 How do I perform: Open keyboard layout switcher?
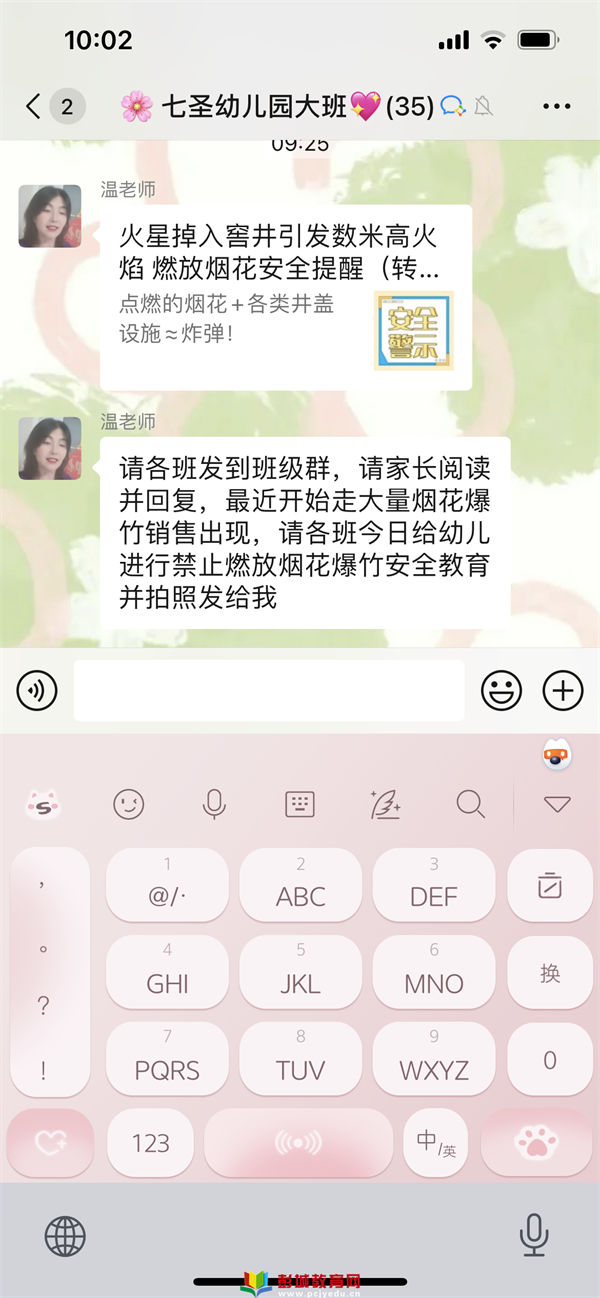(300, 803)
